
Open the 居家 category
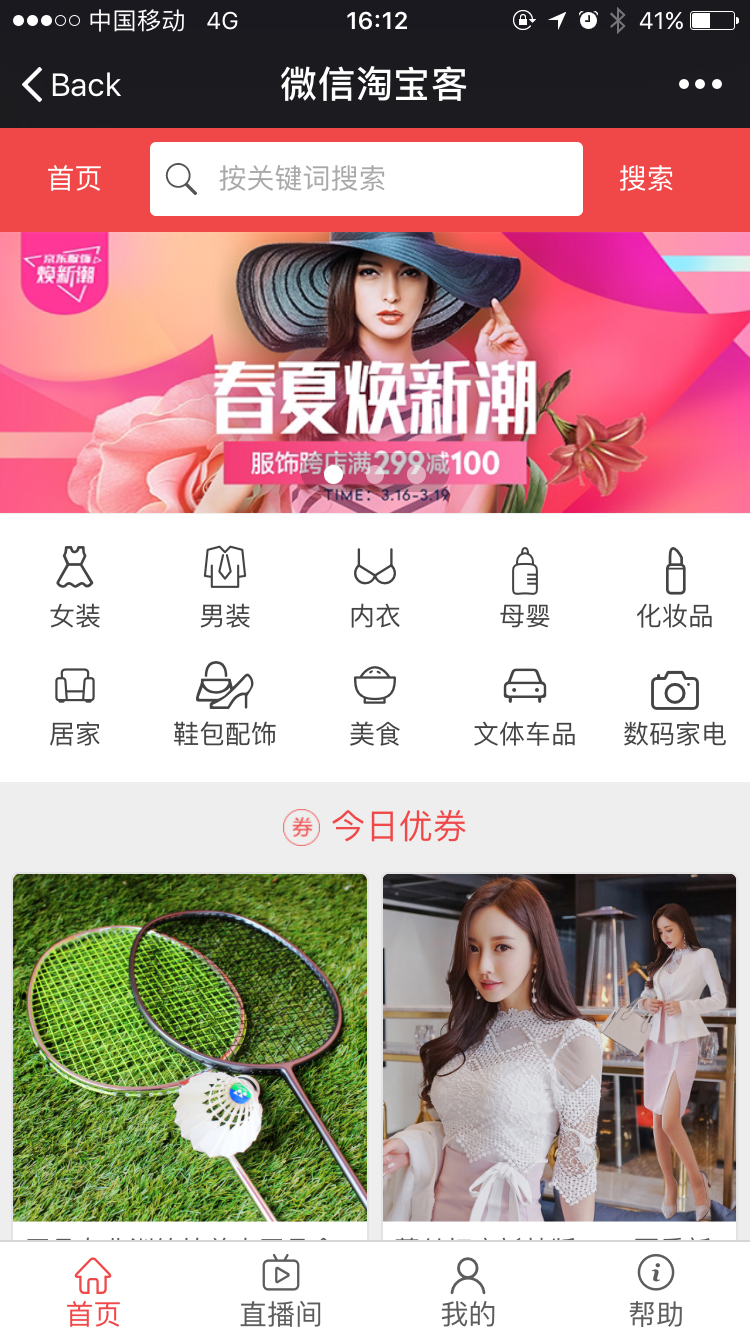[75, 706]
